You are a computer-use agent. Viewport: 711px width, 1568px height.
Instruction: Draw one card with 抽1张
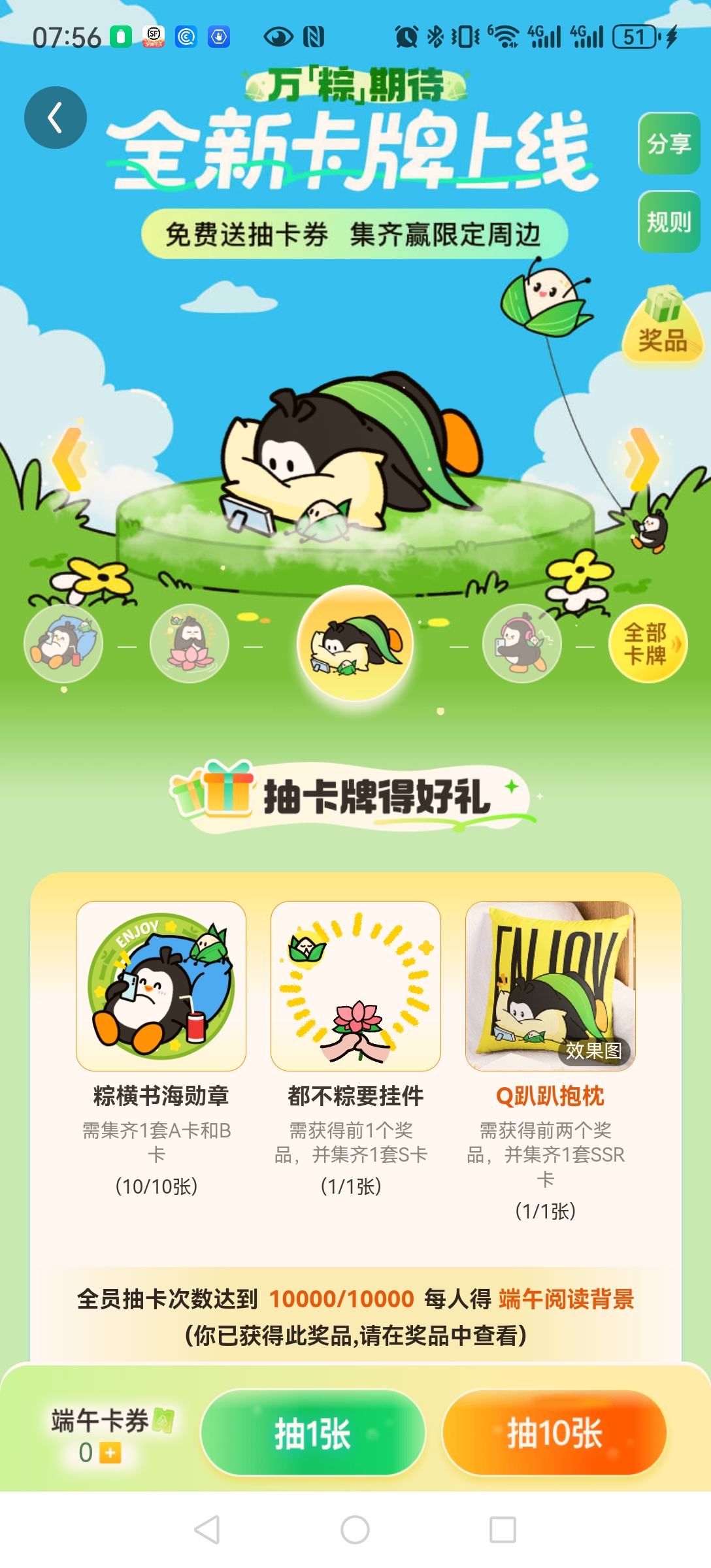coord(313,1433)
